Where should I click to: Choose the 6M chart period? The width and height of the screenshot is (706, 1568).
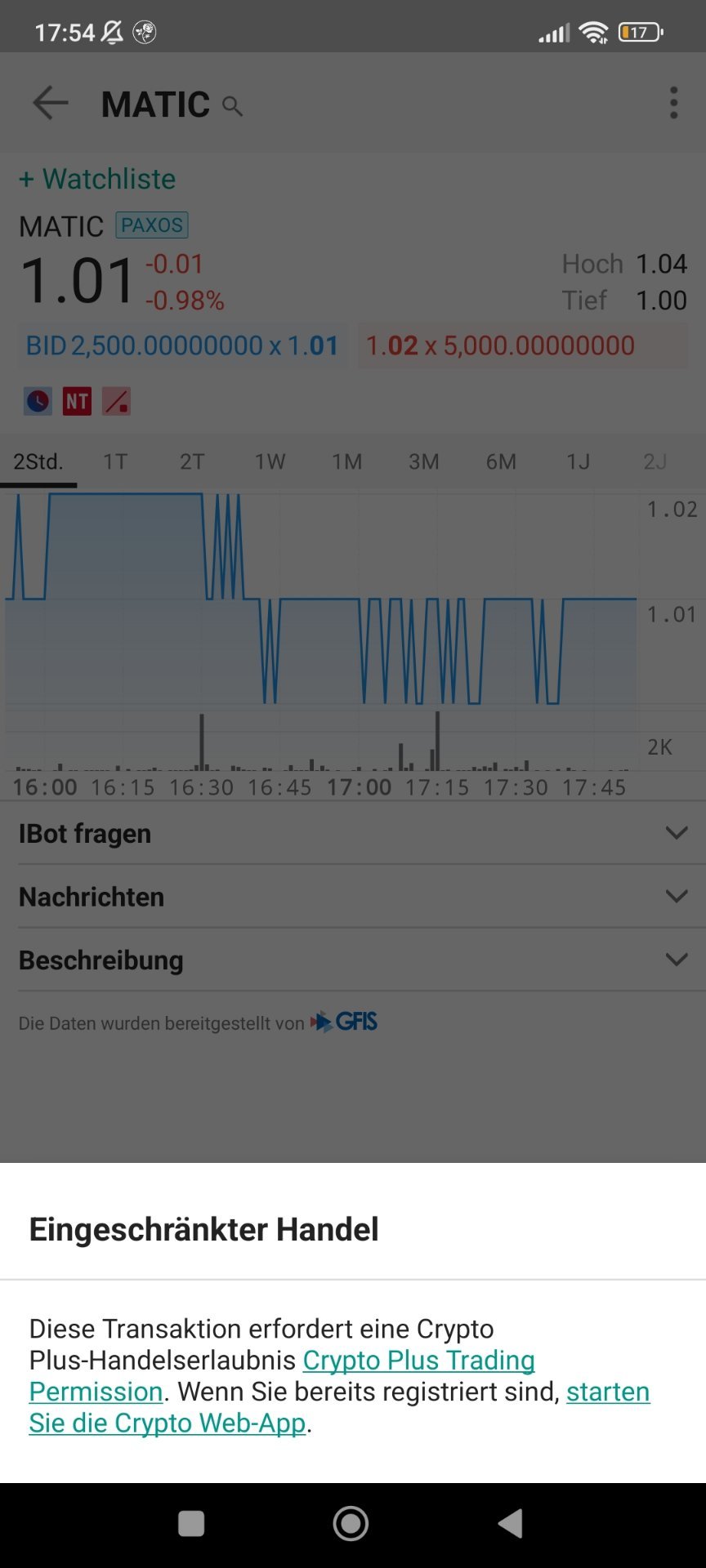[x=501, y=461]
